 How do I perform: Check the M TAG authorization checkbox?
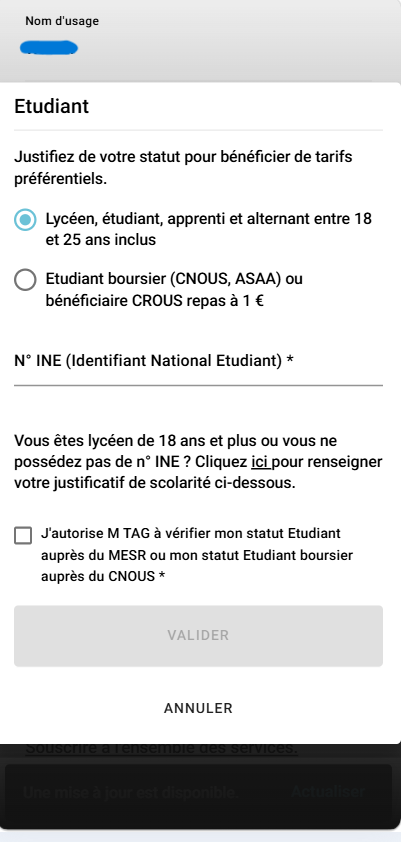click(23, 535)
